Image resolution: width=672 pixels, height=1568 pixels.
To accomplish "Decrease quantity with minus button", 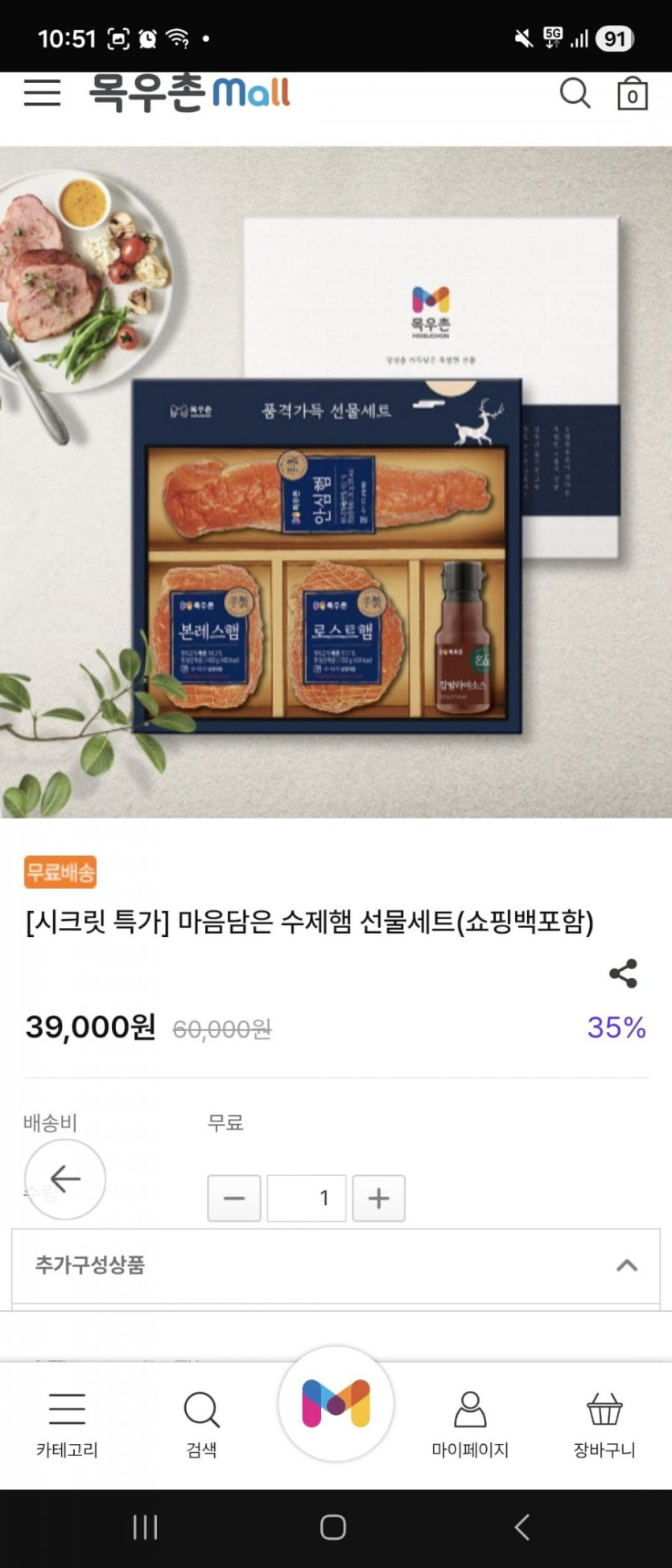I will point(234,1198).
